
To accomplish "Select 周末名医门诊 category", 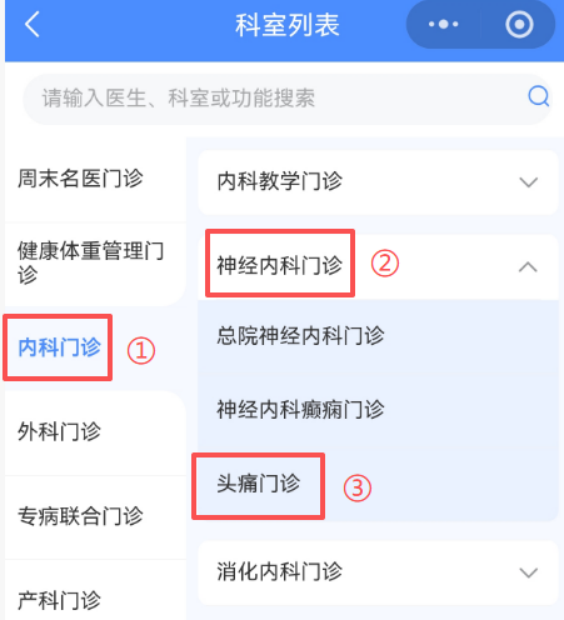I will click(x=95, y=179).
